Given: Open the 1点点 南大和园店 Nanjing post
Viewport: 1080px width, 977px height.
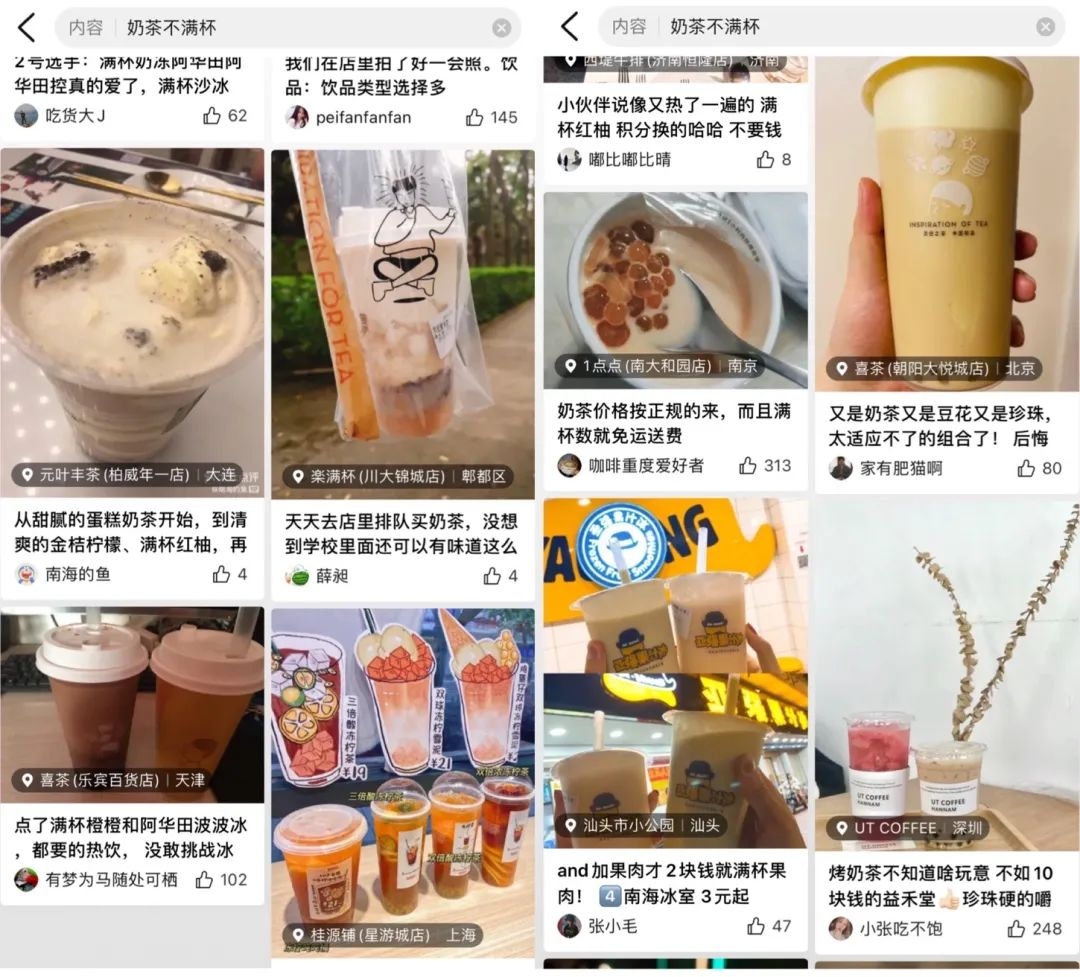Looking at the screenshot, I should click(675, 290).
